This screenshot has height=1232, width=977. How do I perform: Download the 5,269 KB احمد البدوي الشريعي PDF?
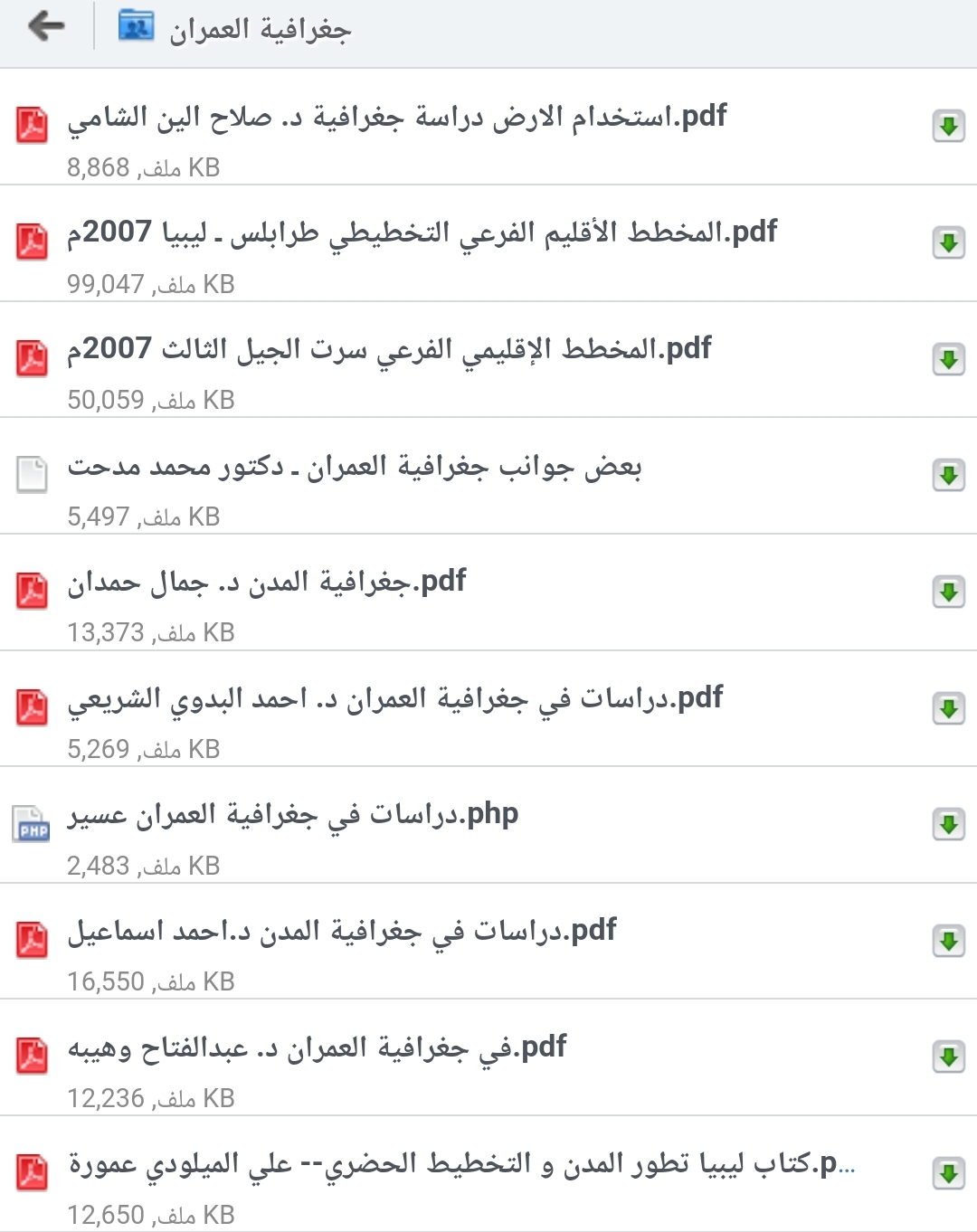tap(948, 708)
